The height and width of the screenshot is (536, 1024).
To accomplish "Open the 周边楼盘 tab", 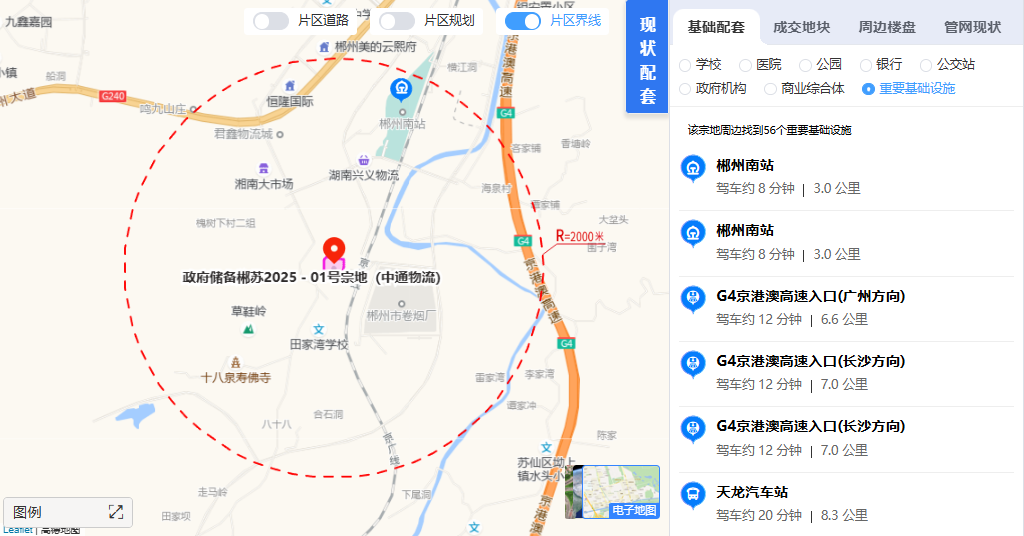I will coord(887,27).
